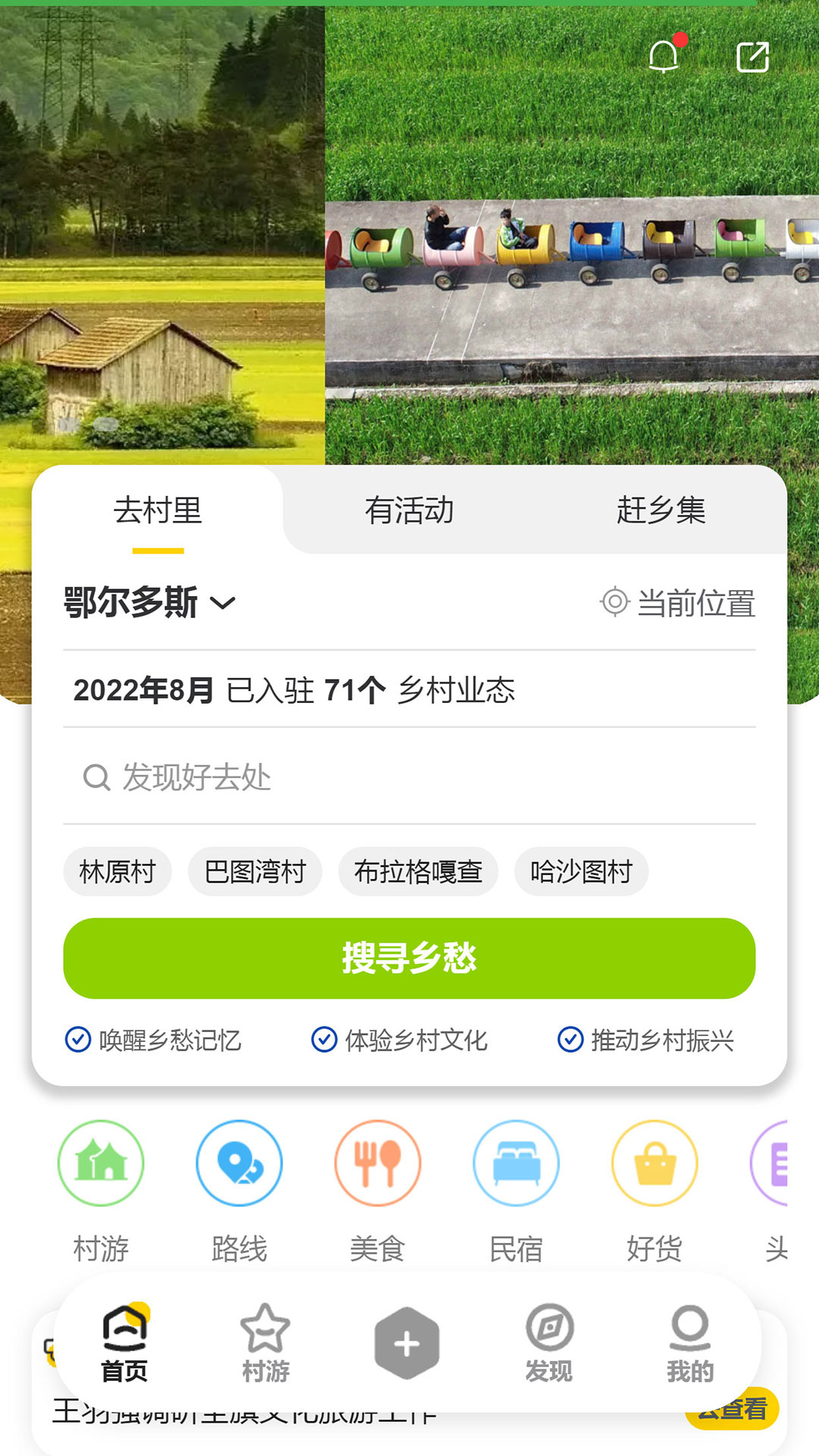Open the notification bell icon
This screenshot has height=1456, width=819.
(x=664, y=57)
